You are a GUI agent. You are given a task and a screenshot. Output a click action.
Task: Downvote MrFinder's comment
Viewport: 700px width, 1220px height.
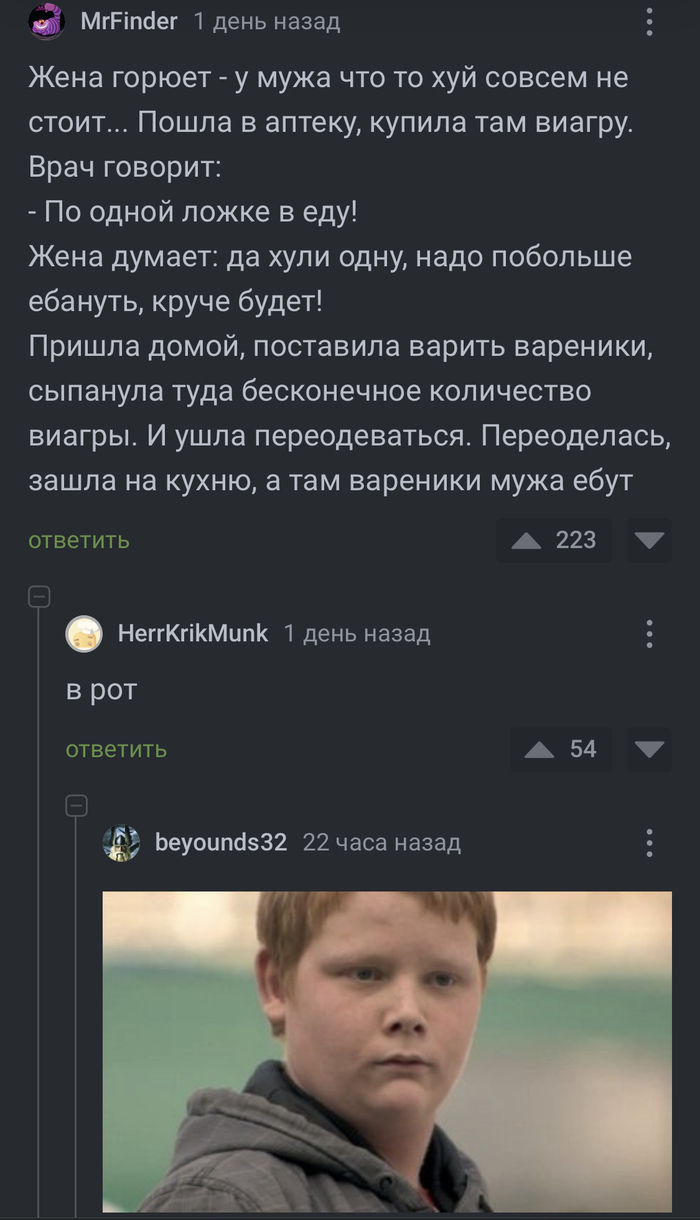pyautogui.click(x=650, y=540)
